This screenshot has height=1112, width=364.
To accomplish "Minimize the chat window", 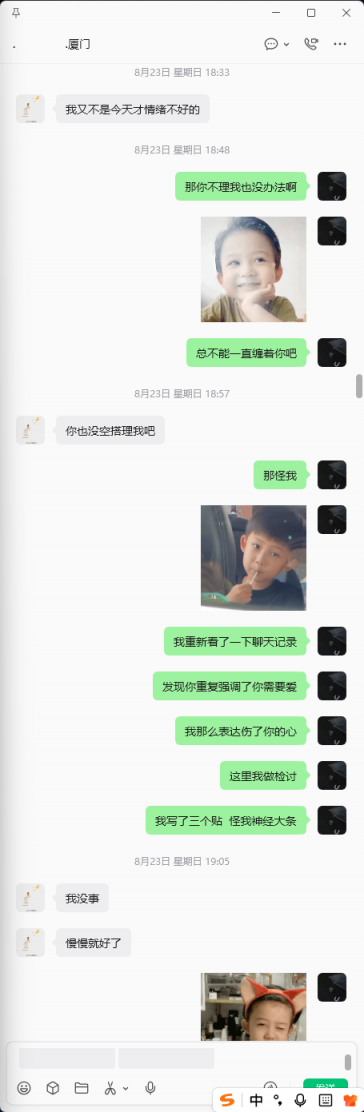I will point(276,13).
